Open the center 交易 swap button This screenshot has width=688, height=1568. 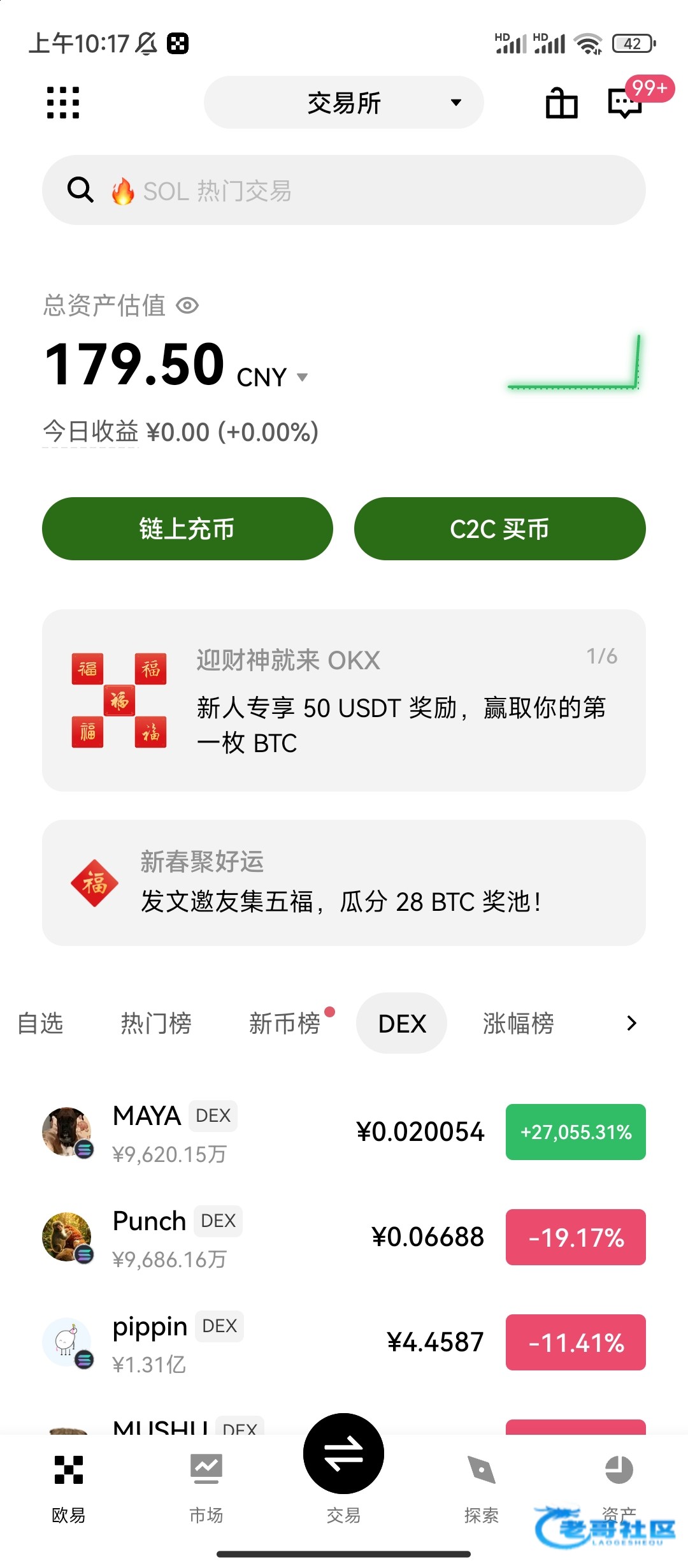click(344, 1455)
